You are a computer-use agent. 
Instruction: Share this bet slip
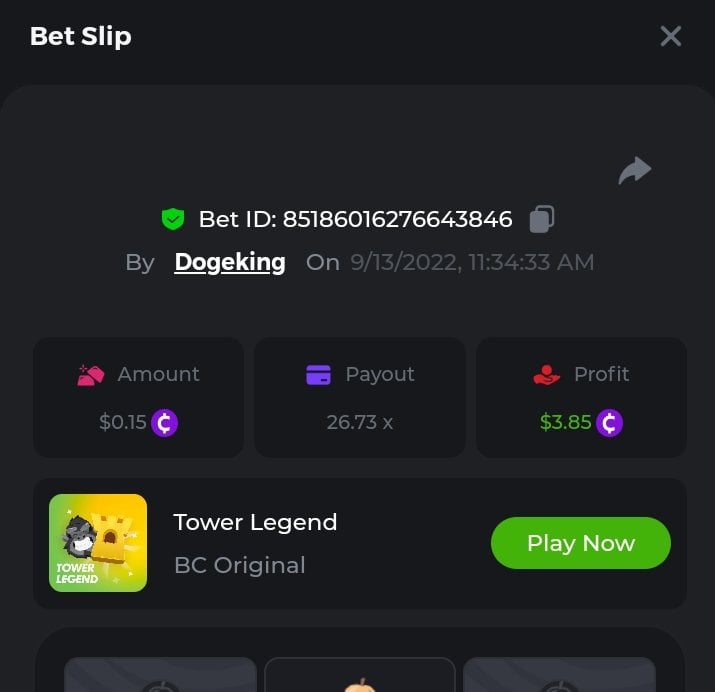click(634, 171)
